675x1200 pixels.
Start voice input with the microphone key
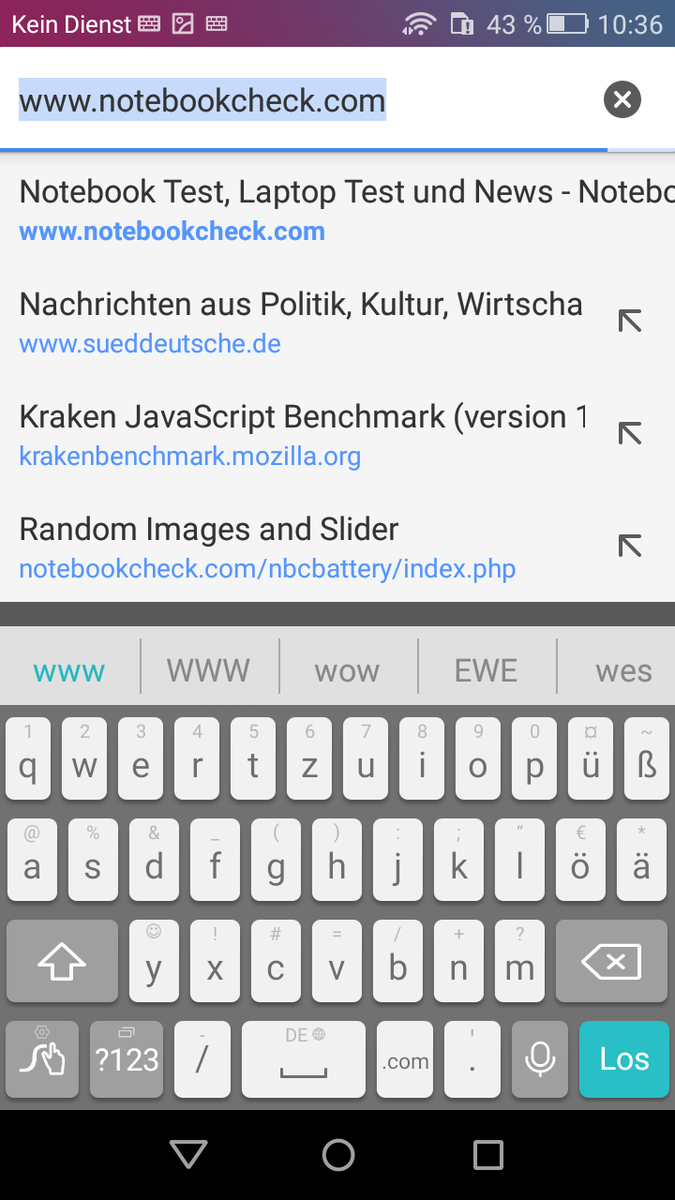pos(540,1060)
